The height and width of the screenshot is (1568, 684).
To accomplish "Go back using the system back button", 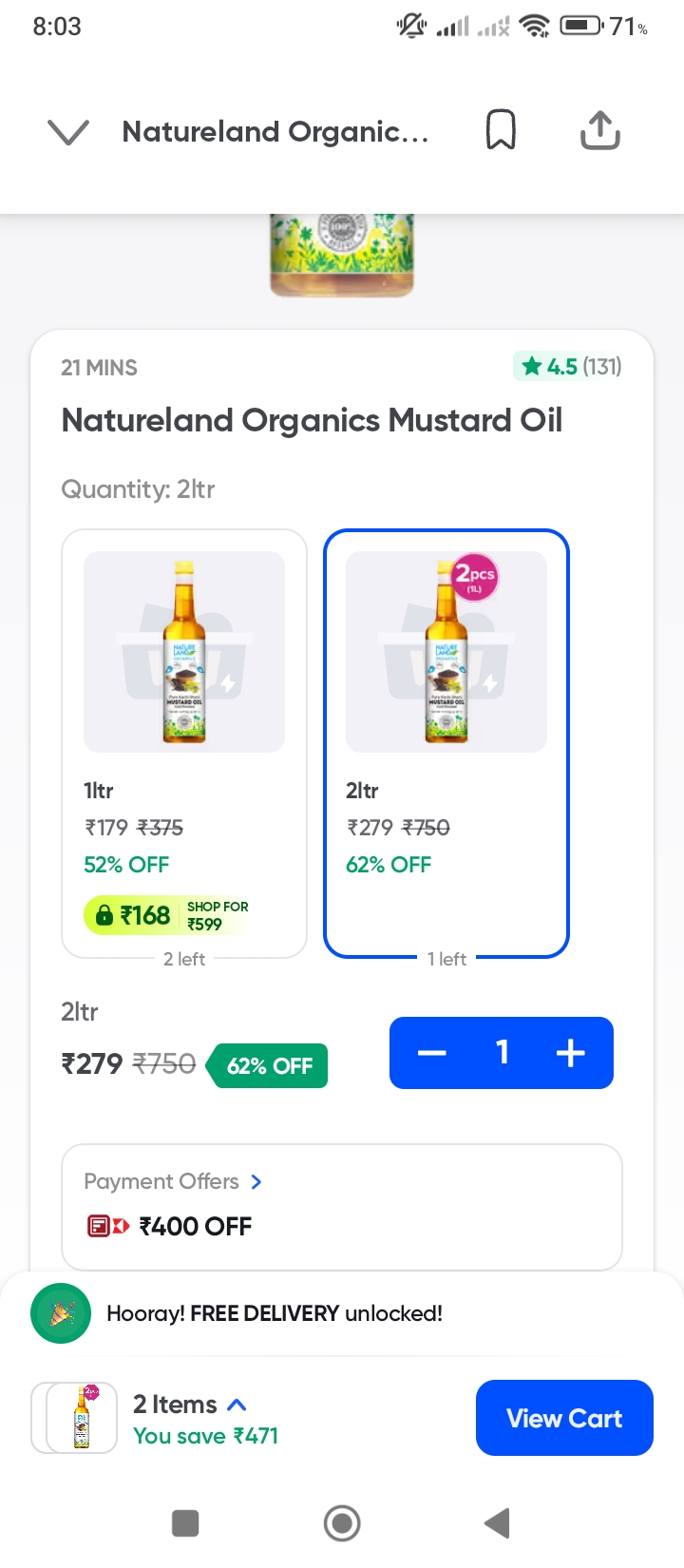I will pyautogui.click(x=497, y=1523).
